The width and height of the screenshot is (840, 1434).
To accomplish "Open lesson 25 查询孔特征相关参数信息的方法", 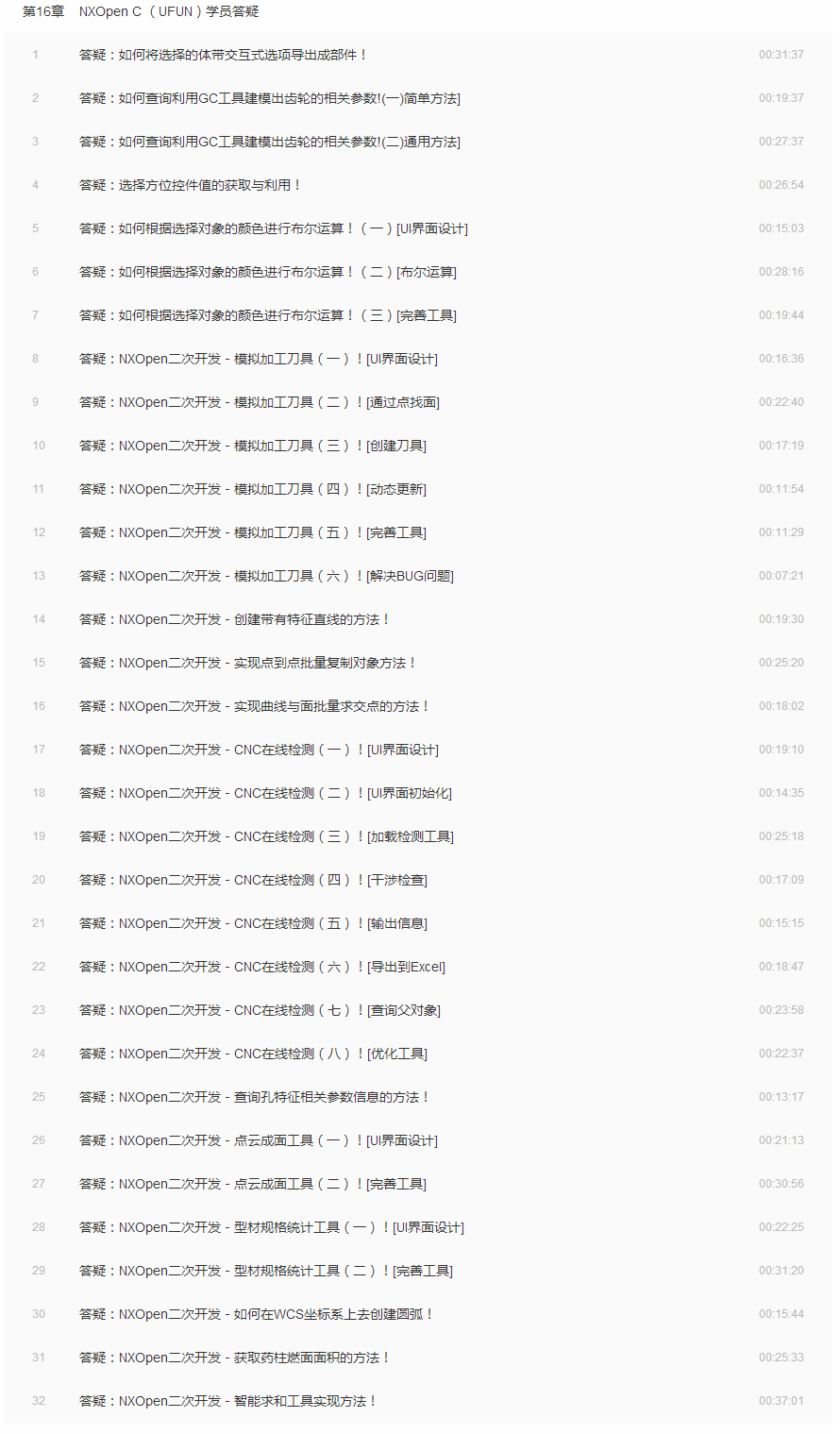I will [254, 1097].
